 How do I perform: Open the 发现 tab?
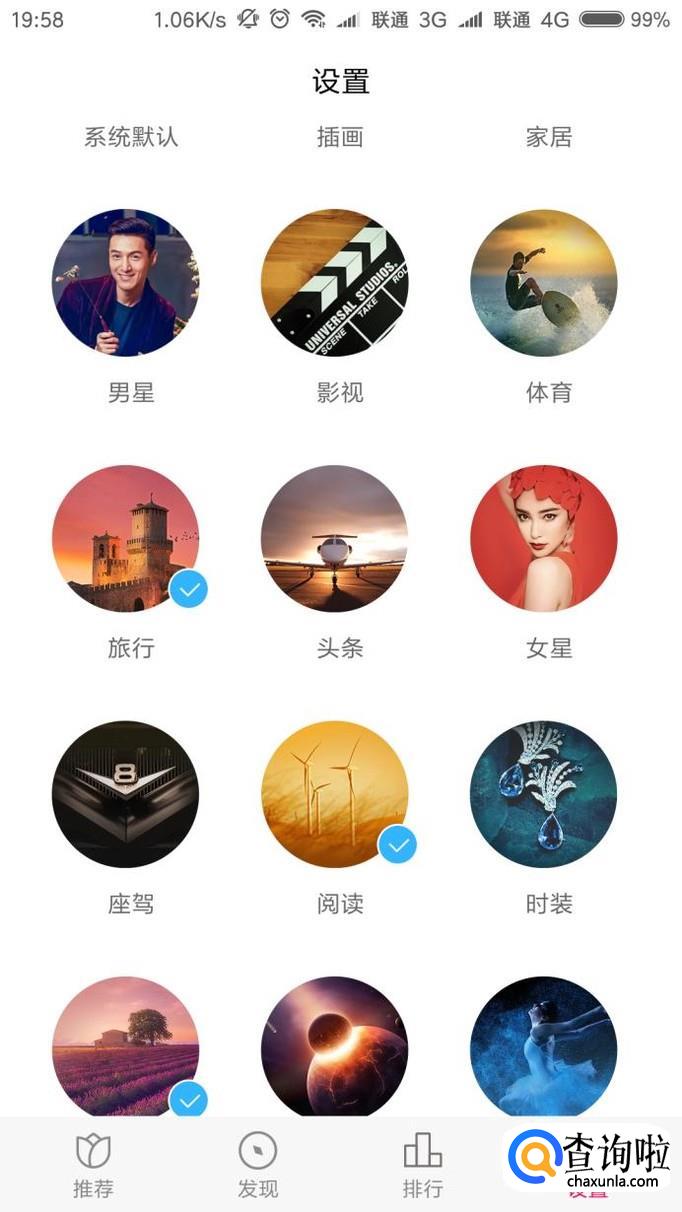pyautogui.click(x=258, y=1166)
